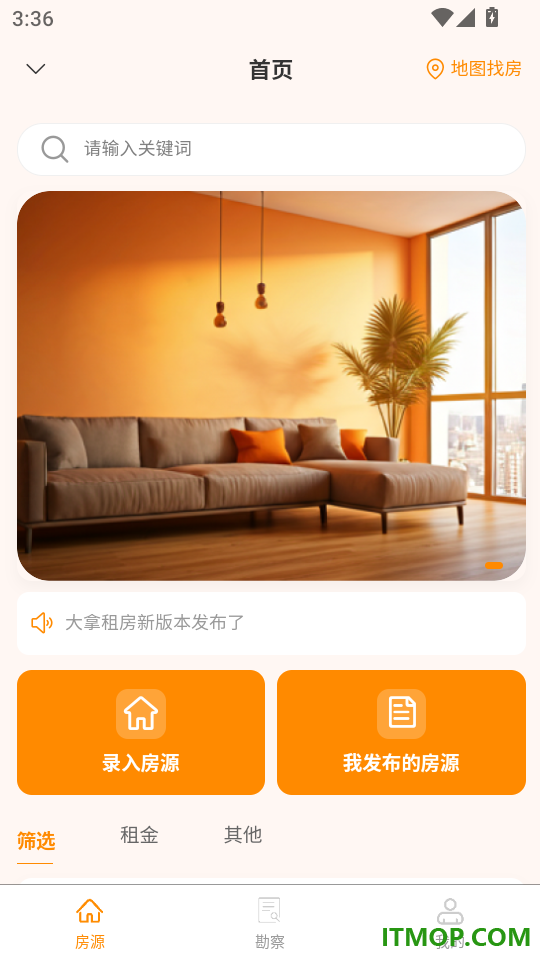
Task: Go to 房源 in bottom navigation
Action: coord(90,923)
